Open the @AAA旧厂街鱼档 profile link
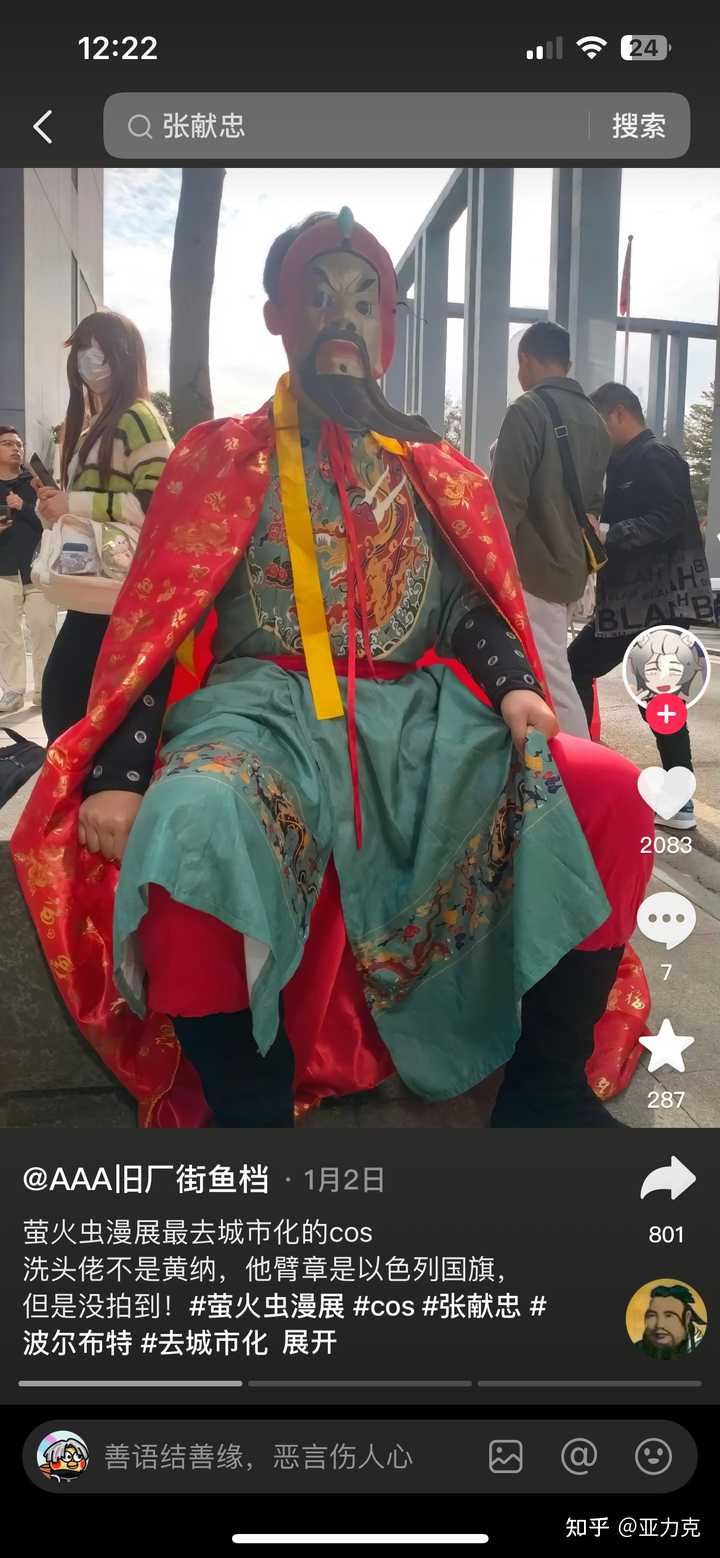The image size is (720, 1558). (x=146, y=1180)
